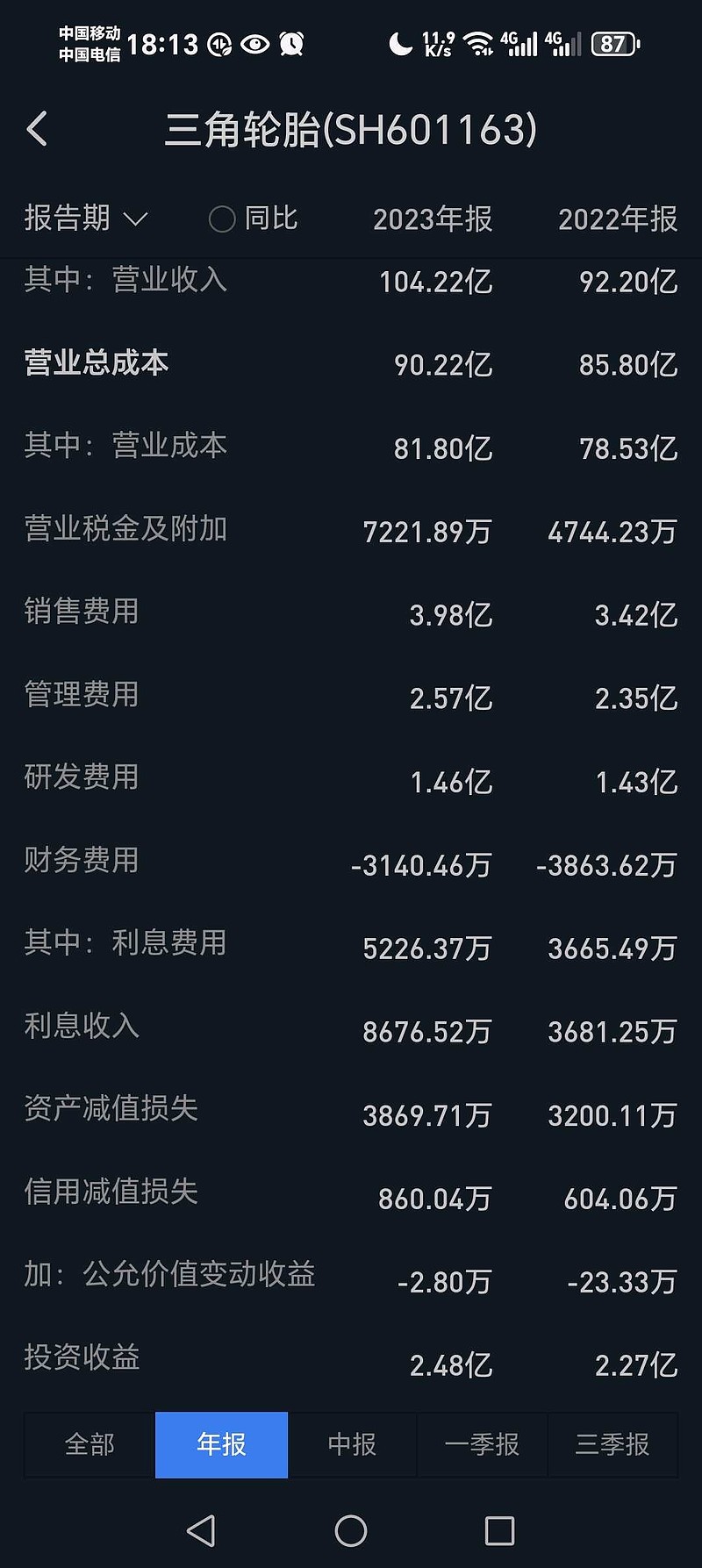Switch to the 全部 tab
This screenshot has width=702, height=1568.
click(90, 1444)
